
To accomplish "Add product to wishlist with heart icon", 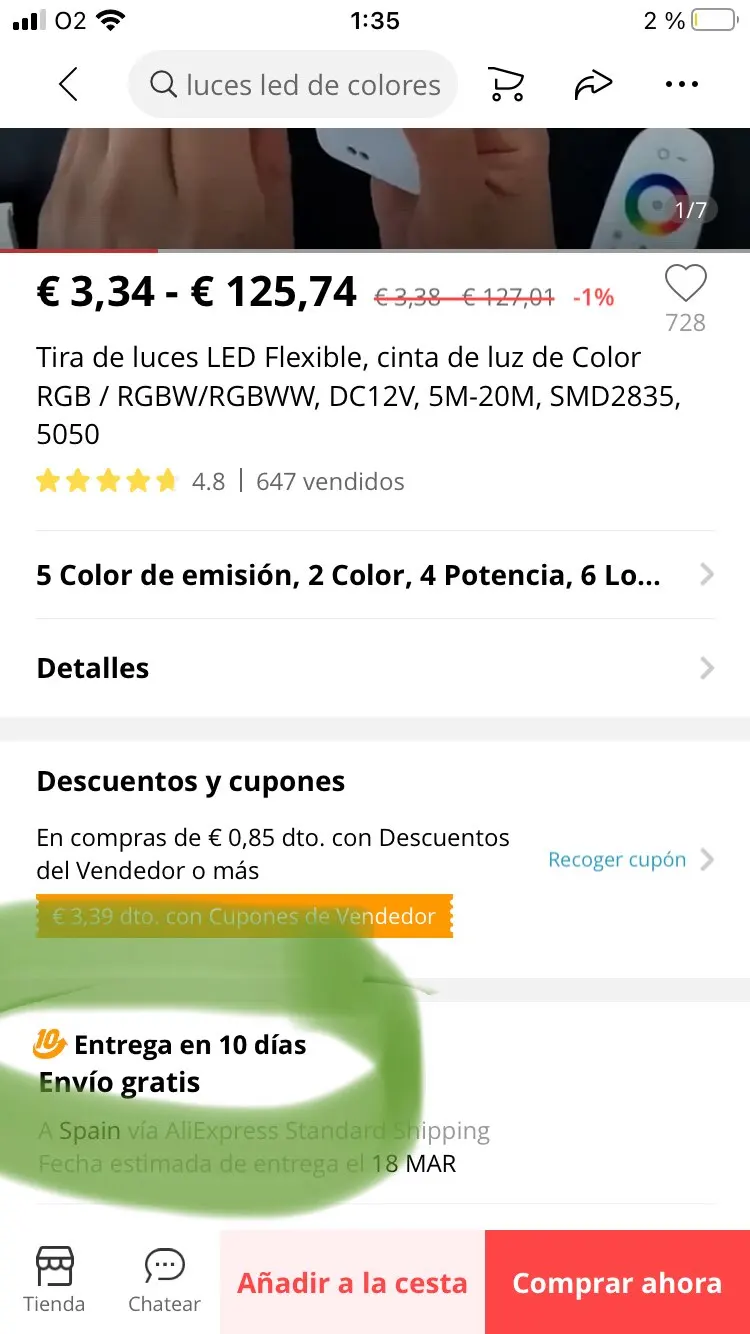I will point(686,285).
